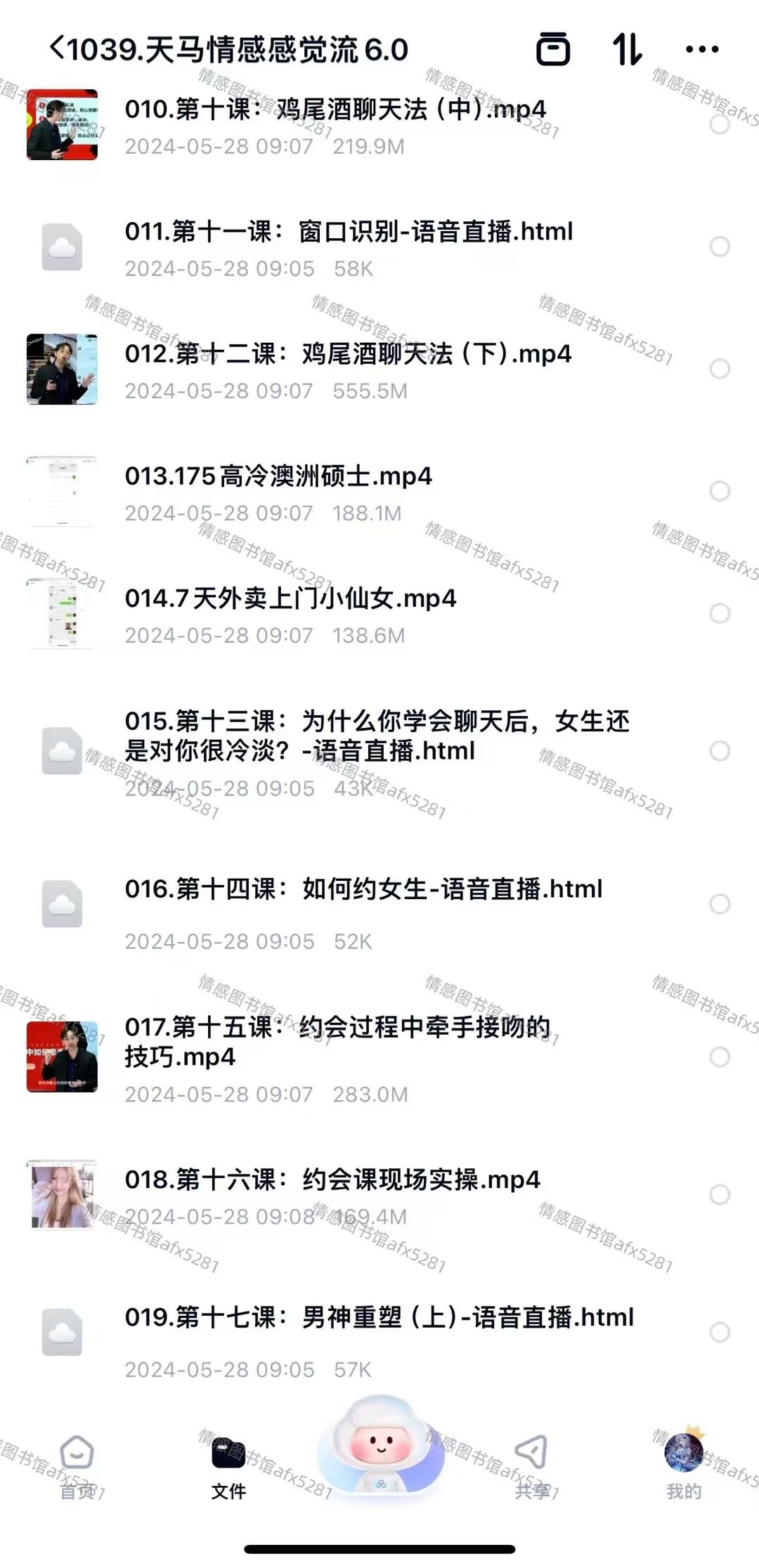The image size is (759, 1568).
Task: Open 016.第十四课 如何约女生 html
Action: click(x=363, y=889)
